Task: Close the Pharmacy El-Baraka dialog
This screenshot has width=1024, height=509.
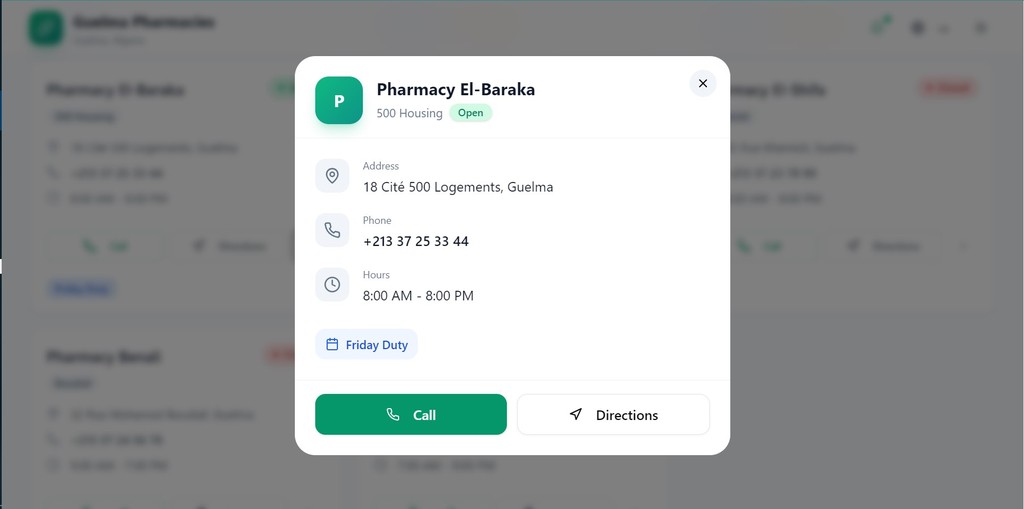Action: tap(702, 84)
